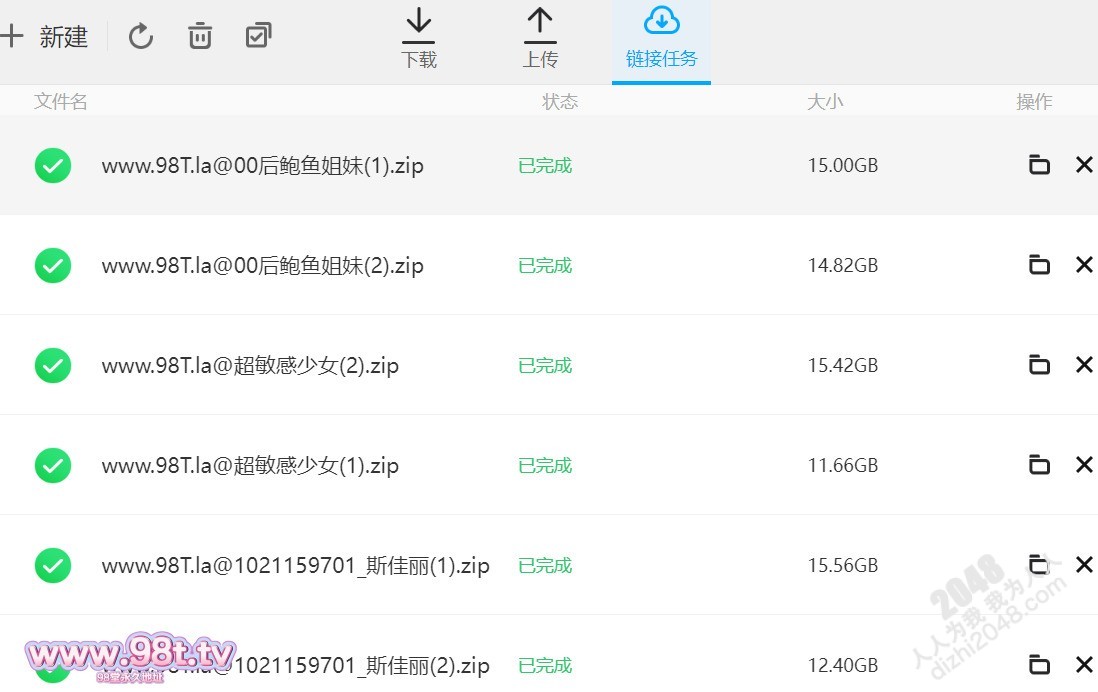1098x692 pixels.
Task: Open folder for the 15.42GB file
Action: pos(1039,365)
